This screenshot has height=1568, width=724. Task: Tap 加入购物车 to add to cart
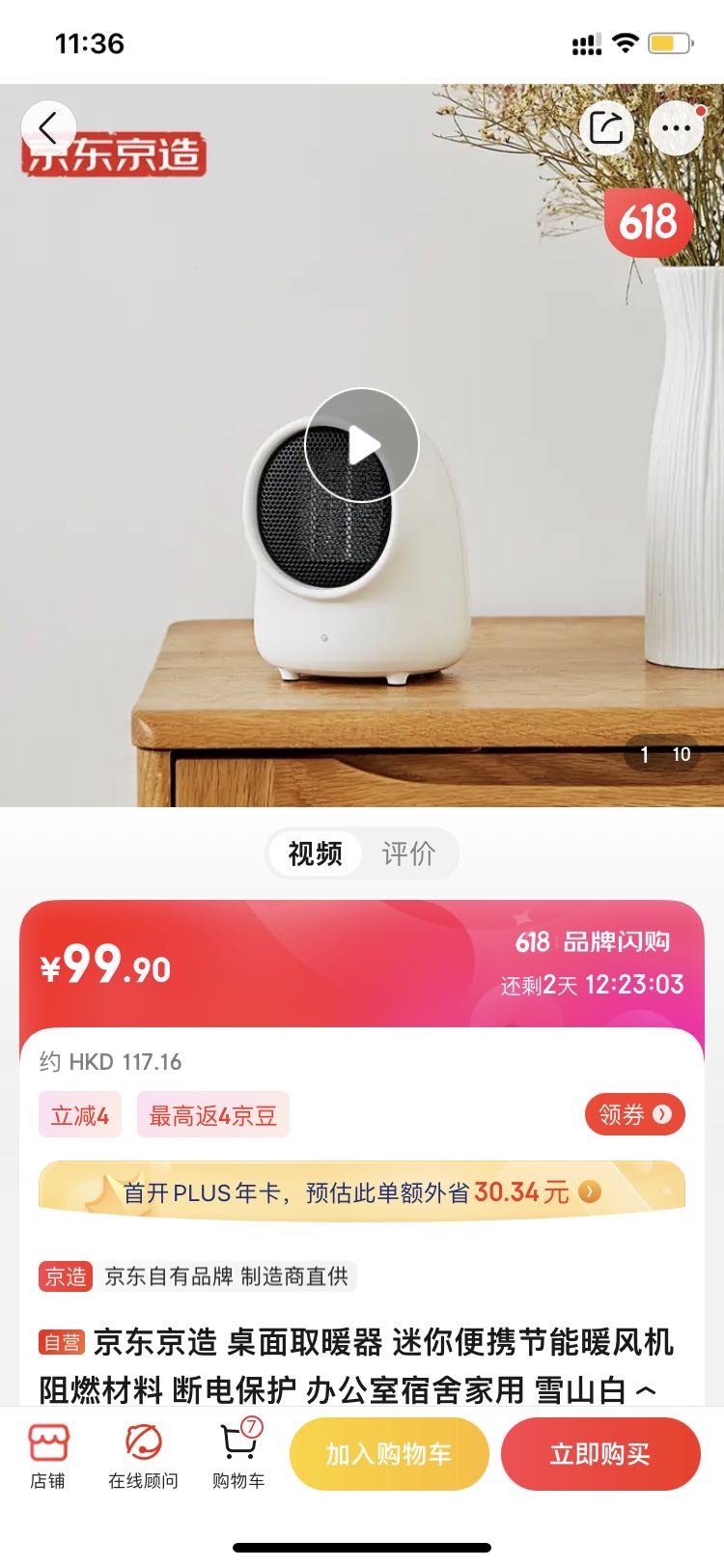click(389, 1453)
